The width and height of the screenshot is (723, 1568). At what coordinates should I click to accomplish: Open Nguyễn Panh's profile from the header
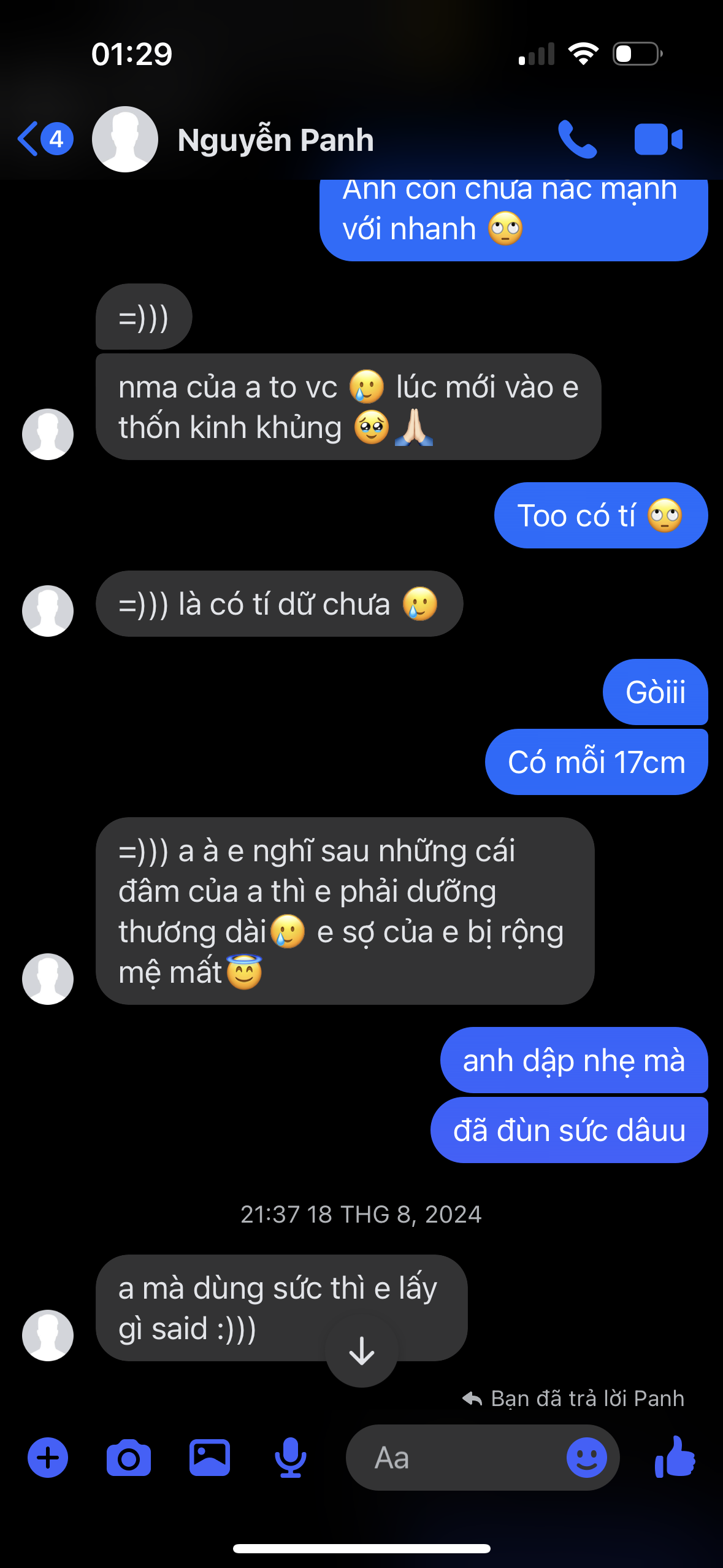click(275, 140)
